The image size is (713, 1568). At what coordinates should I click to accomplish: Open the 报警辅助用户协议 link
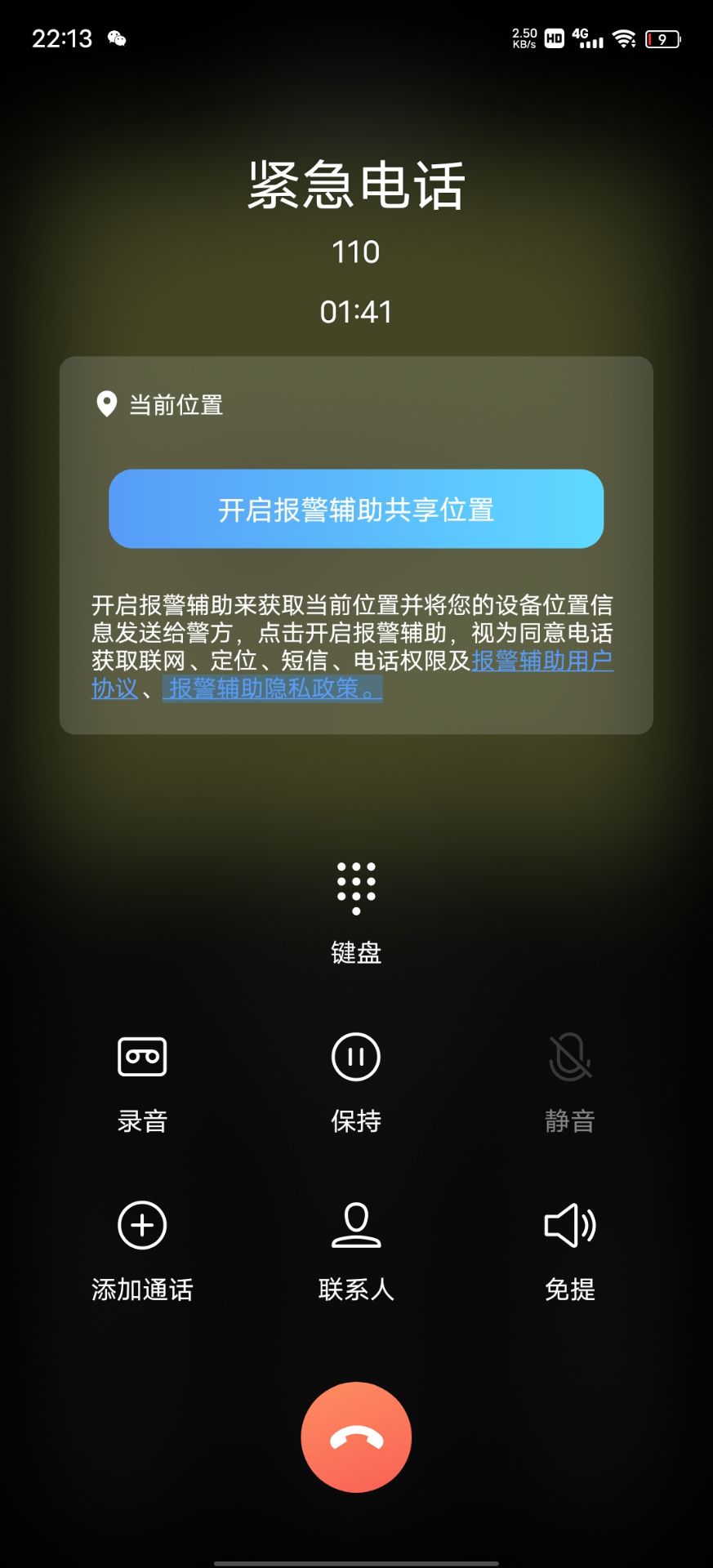tap(541, 661)
